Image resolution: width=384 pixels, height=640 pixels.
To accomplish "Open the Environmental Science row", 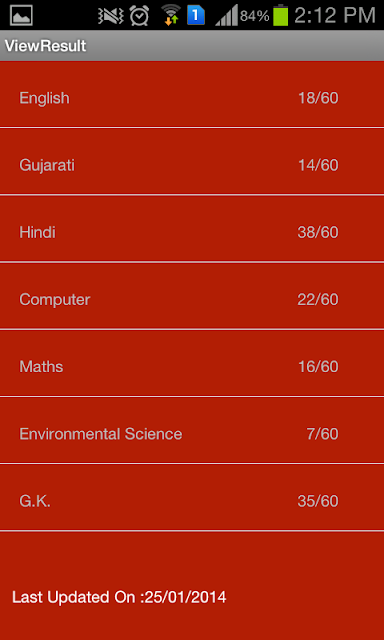I will point(192,430).
